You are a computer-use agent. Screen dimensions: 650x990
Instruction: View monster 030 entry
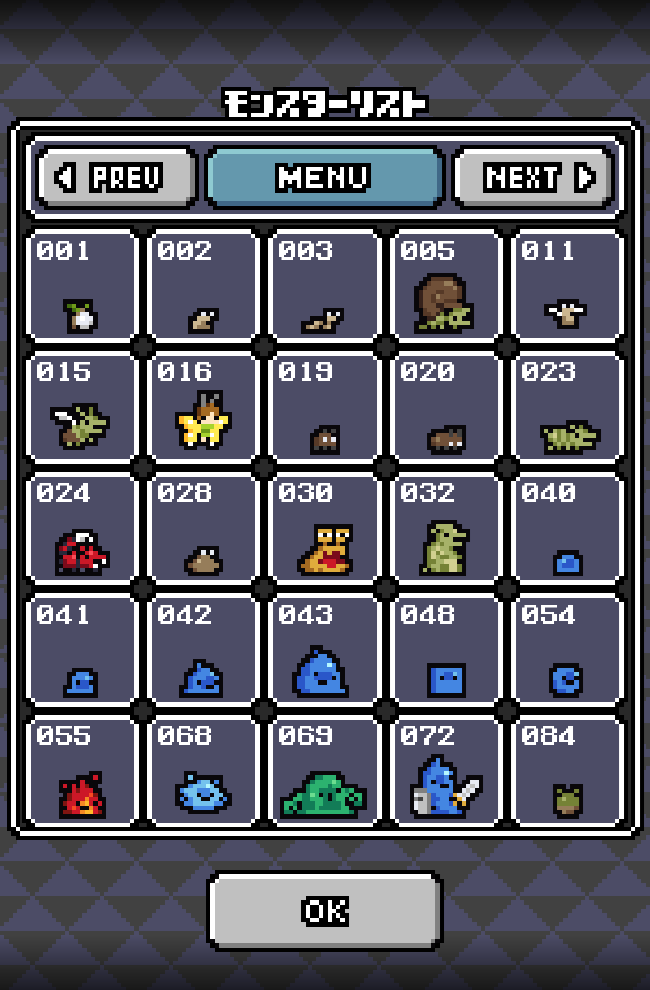pos(325,528)
